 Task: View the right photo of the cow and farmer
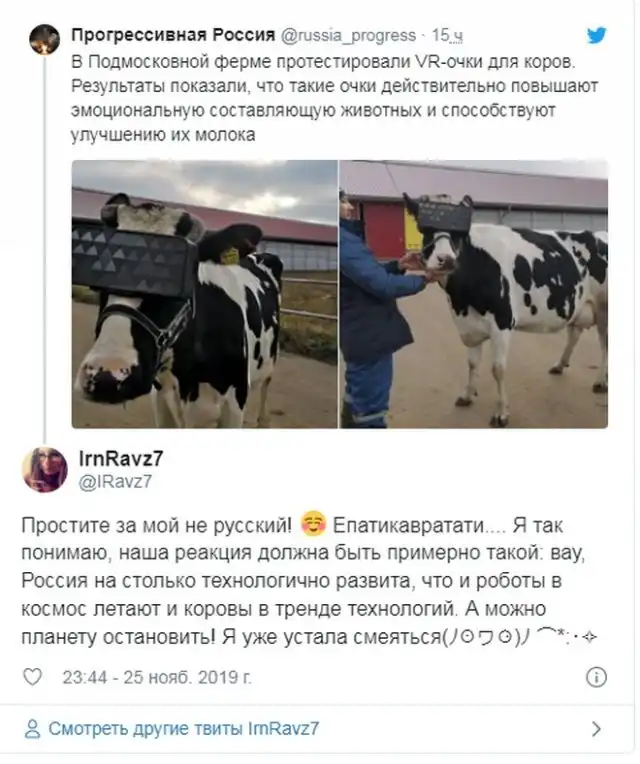point(473,294)
